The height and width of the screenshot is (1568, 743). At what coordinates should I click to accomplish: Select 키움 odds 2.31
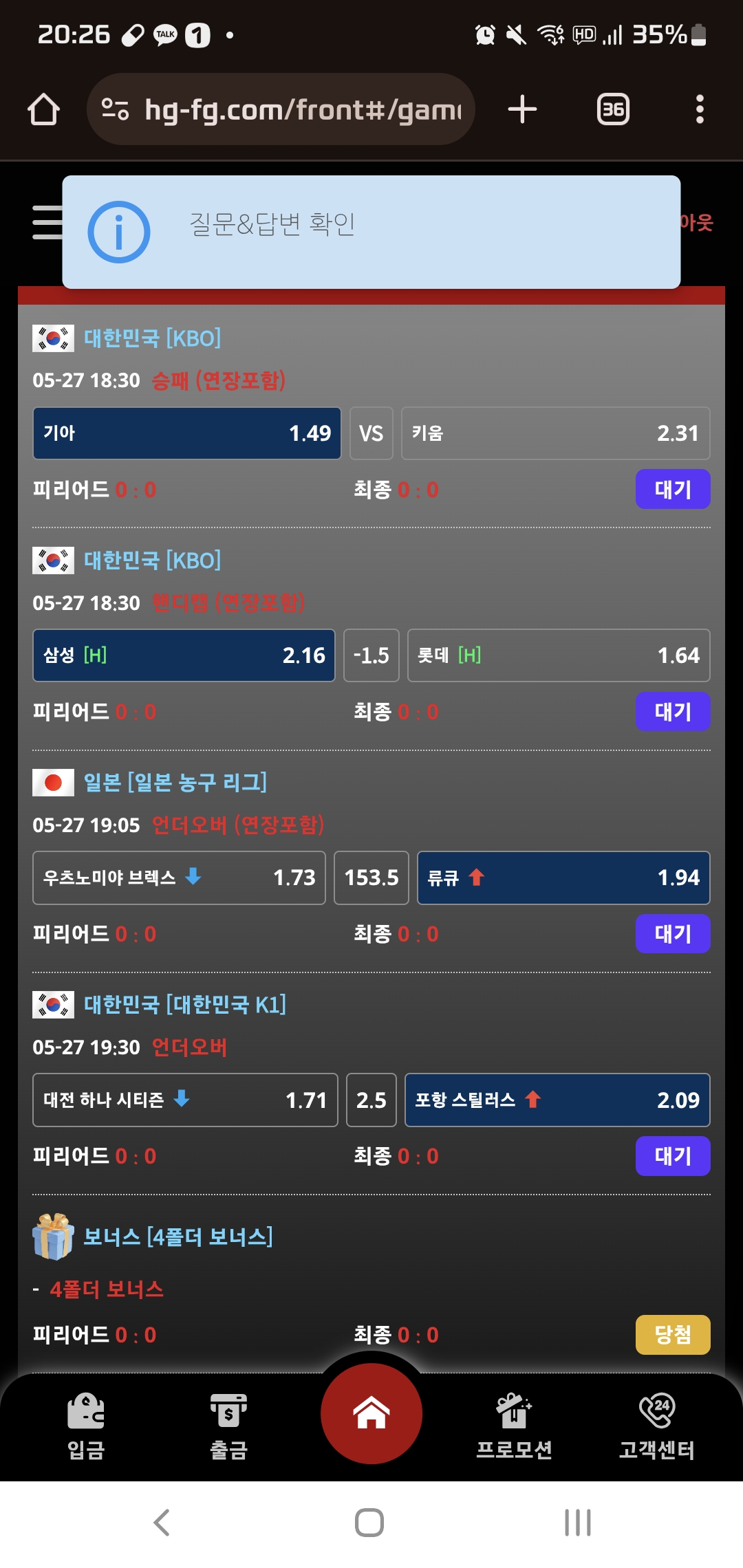coord(555,433)
